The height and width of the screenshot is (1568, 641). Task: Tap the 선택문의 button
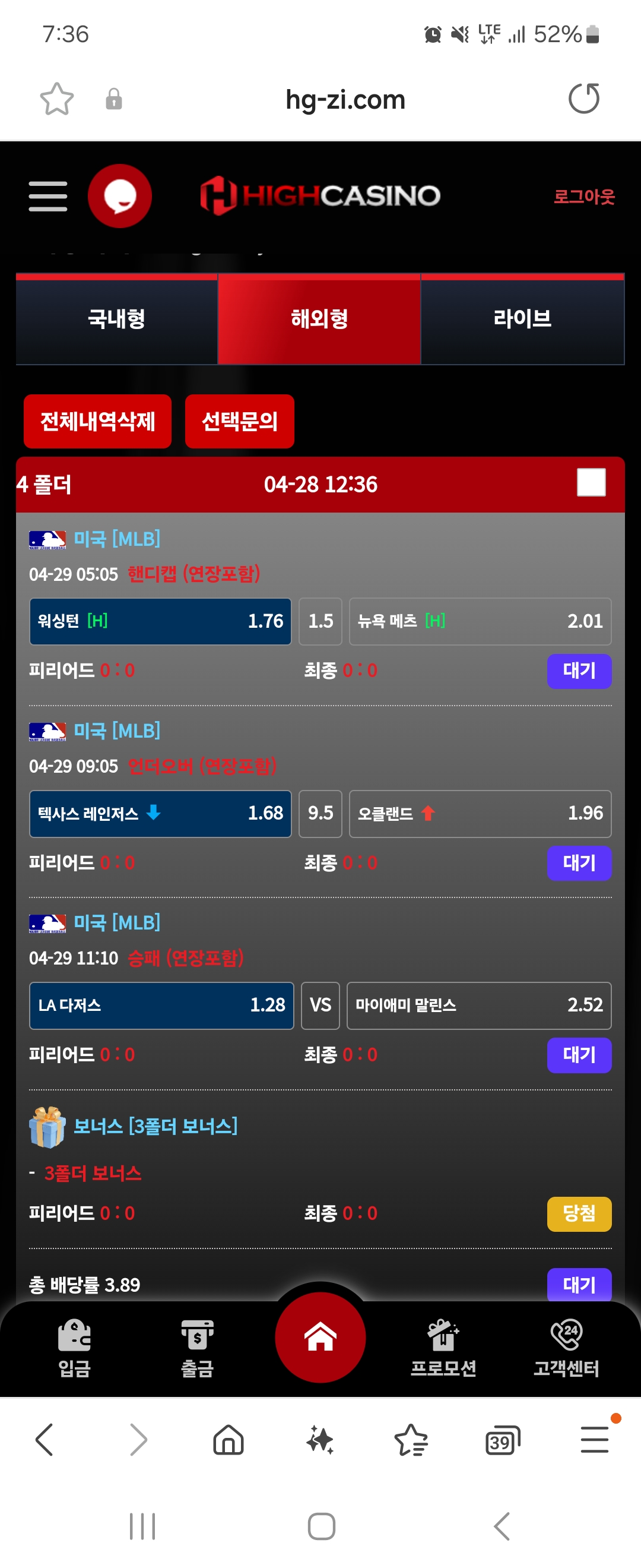(239, 421)
